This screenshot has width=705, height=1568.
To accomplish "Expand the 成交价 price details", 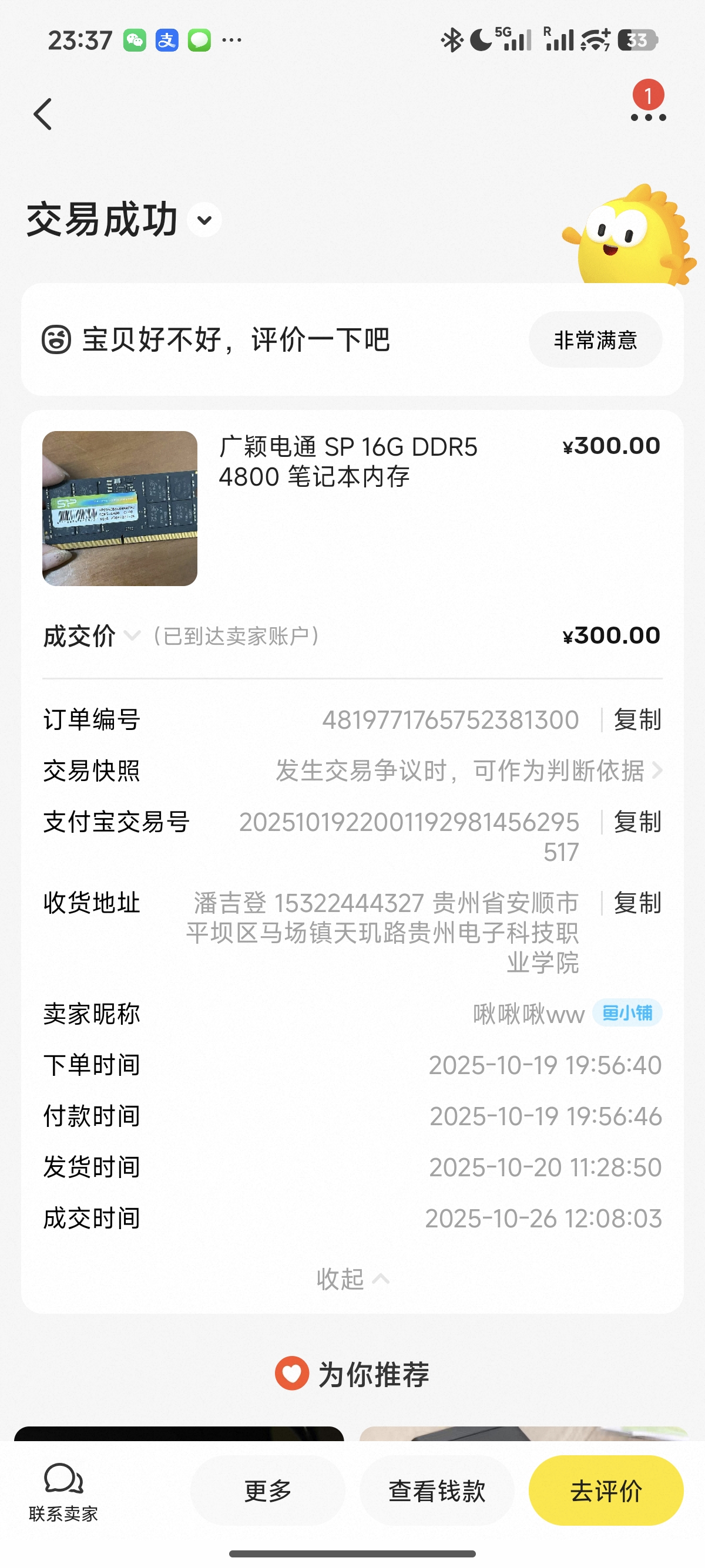I will (x=91, y=636).
